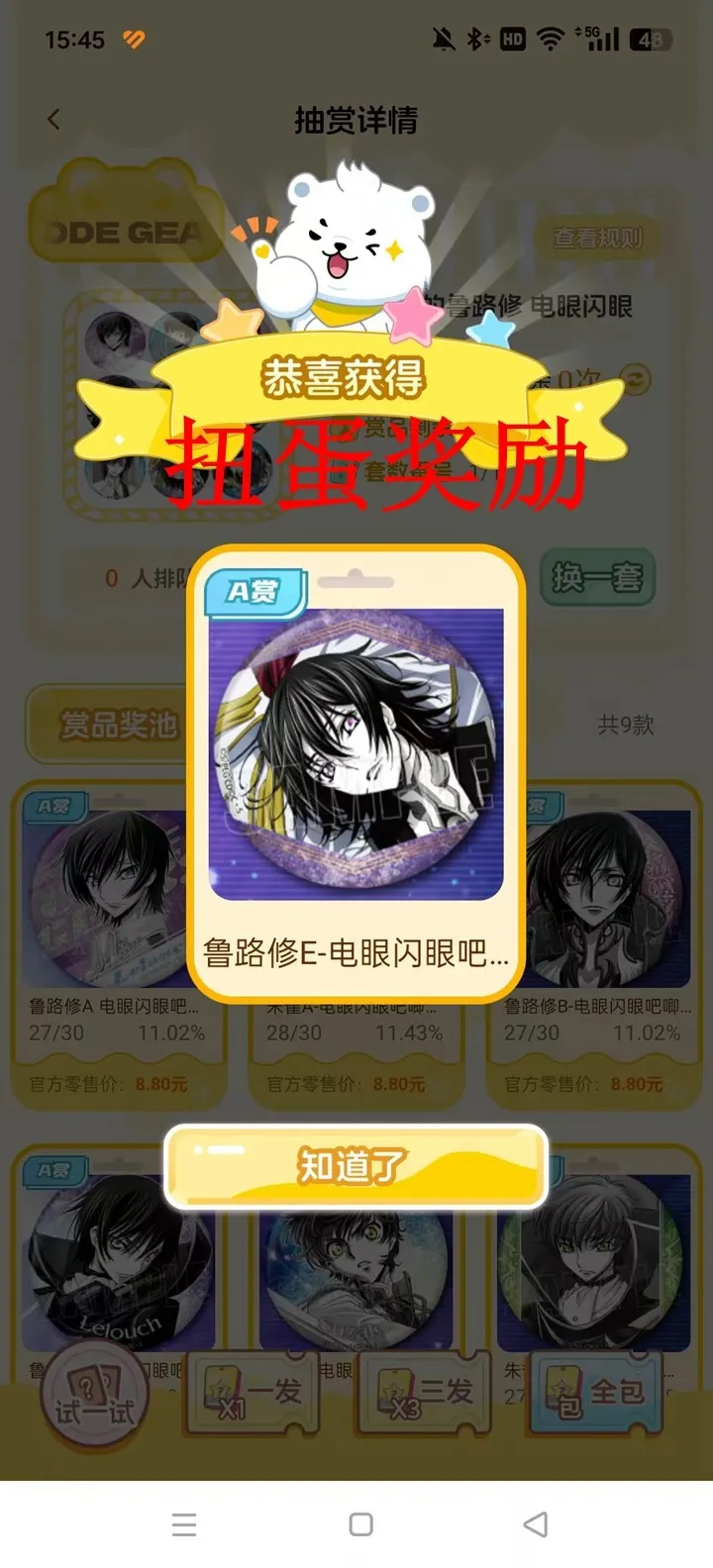The width and height of the screenshot is (713, 1568).
Task: Buy the whole set with 全包
Action: (595, 1394)
